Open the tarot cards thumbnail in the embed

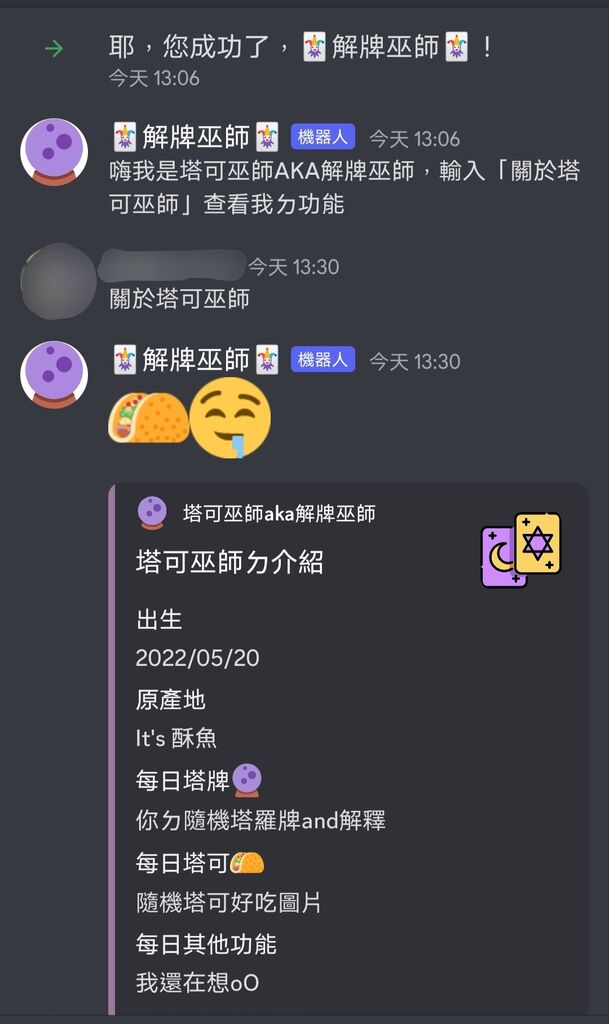[521, 550]
